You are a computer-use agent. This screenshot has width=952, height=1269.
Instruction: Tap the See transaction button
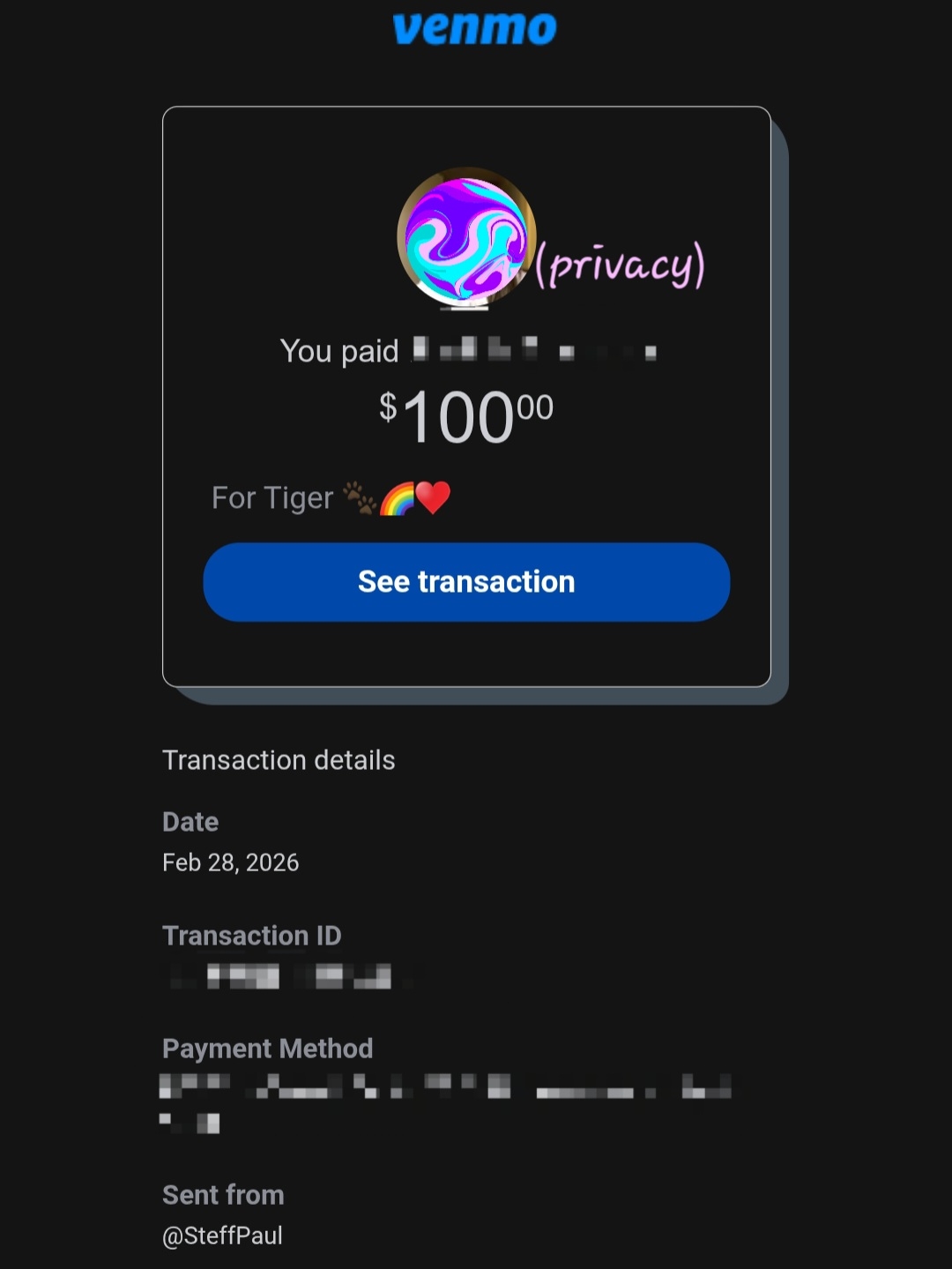(466, 582)
